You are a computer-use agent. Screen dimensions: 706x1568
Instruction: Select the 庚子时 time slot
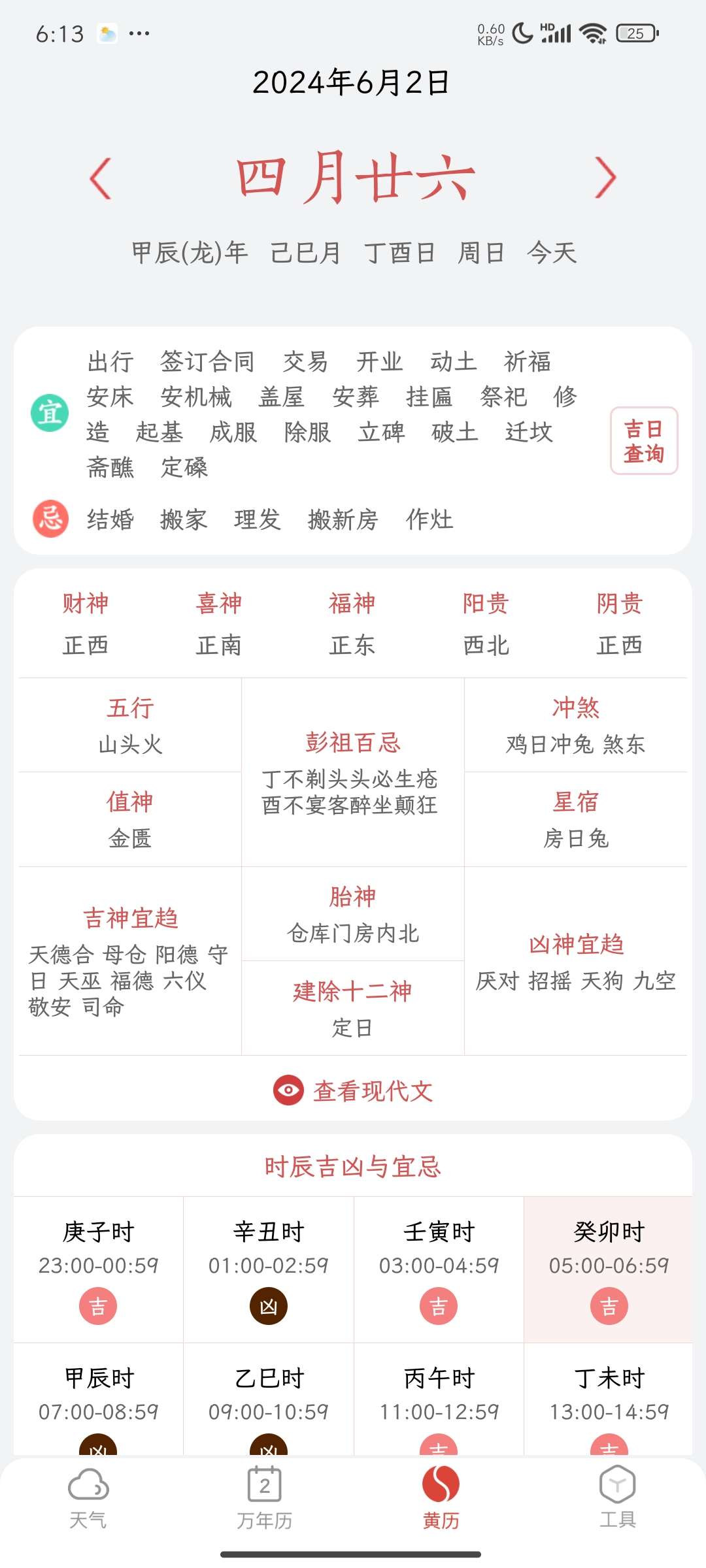coord(99,1269)
